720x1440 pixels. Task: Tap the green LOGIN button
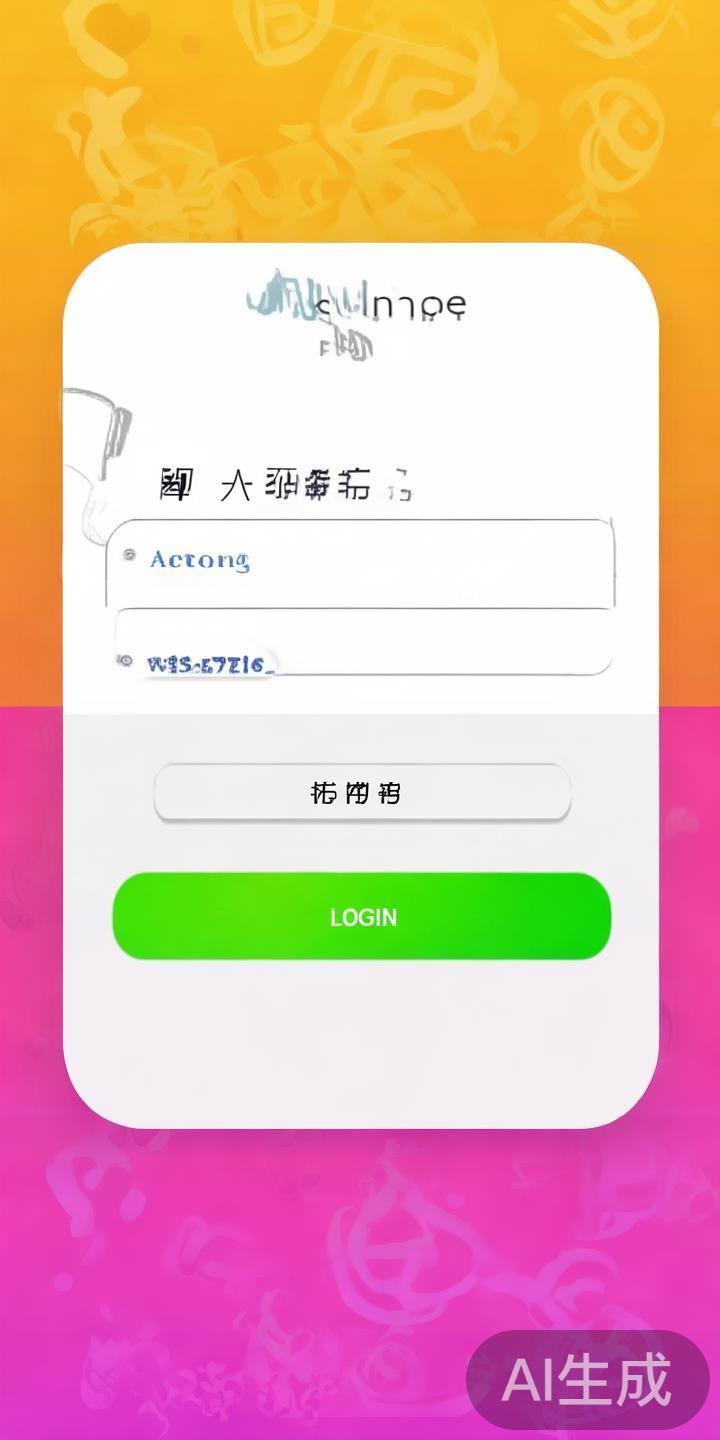[361, 916]
